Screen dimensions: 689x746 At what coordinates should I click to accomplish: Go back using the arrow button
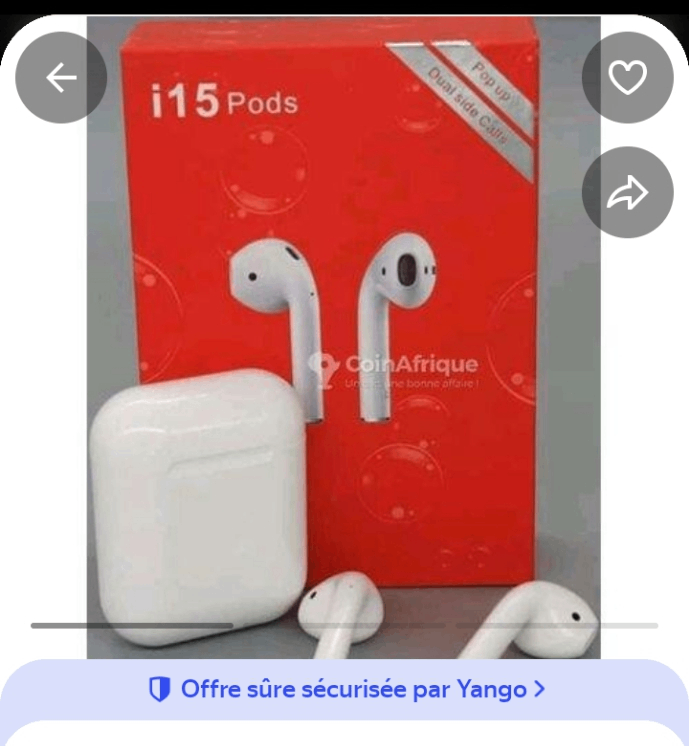click(61, 78)
